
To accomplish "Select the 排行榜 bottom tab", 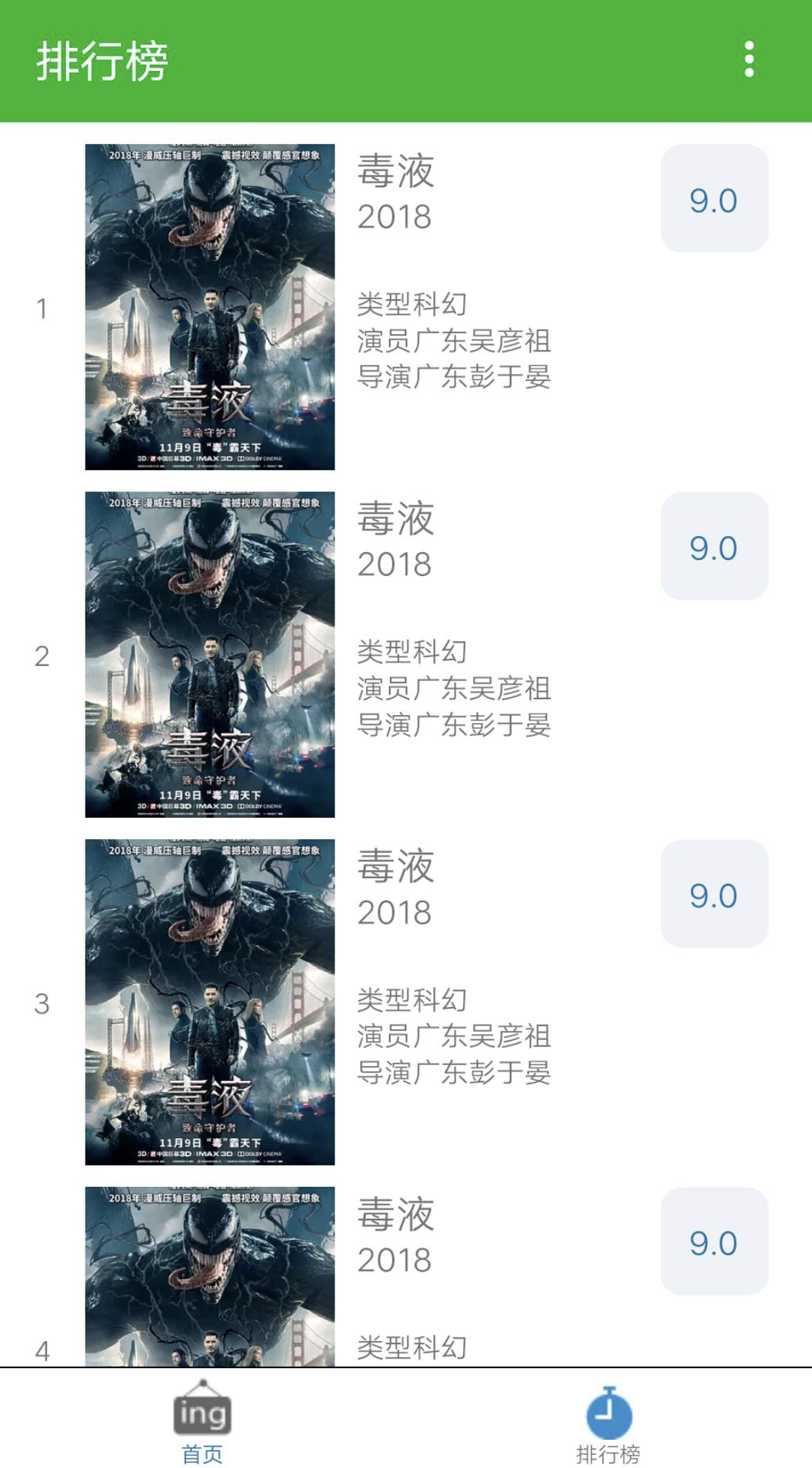I will [x=608, y=1422].
